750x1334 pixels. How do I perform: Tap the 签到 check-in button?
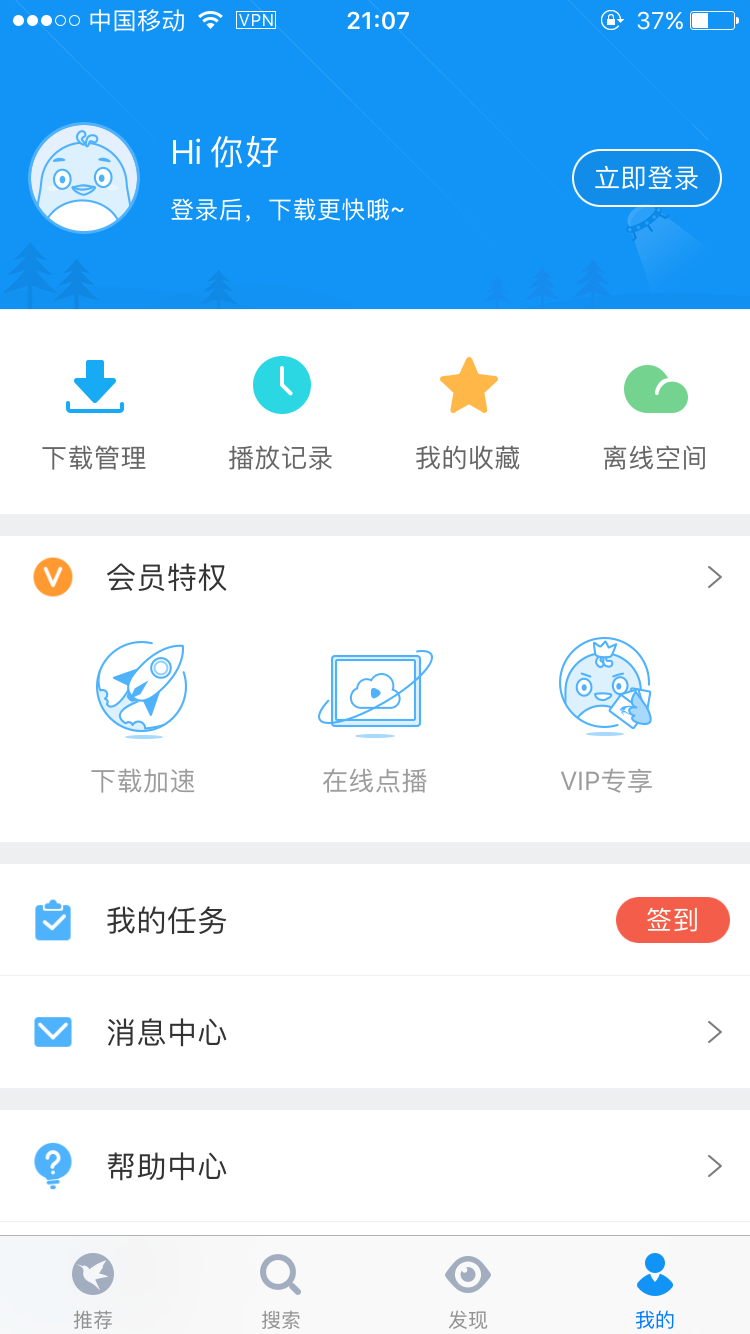(x=672, y=919)
